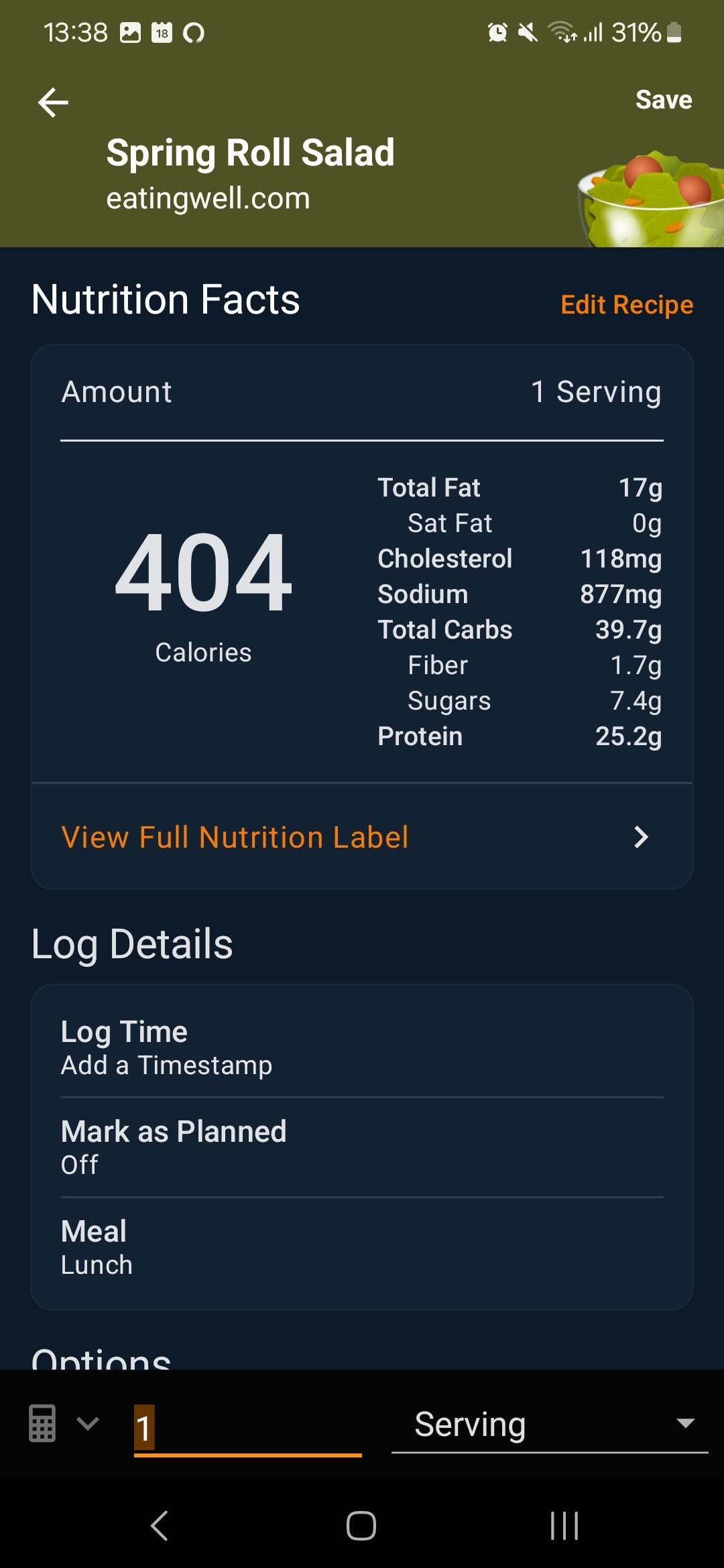This screenshot has width=724, height=1568.
Task: Change the meal from Lunch
Action: pyautogui.click(x=362, y=1247)
